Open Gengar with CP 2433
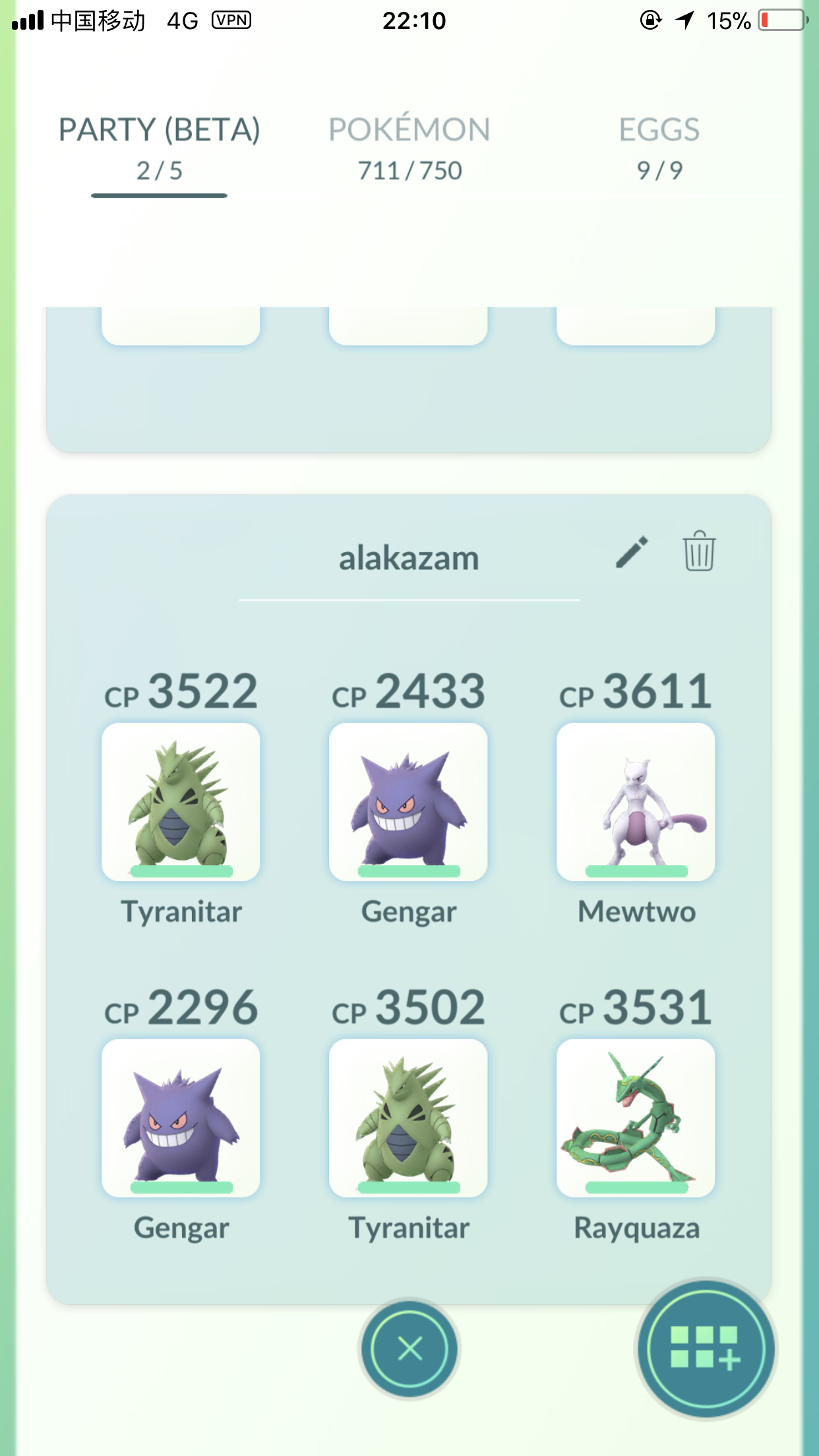Image resolution: width=819 pixels, height=1456 pixels. [x=408, y=802]
